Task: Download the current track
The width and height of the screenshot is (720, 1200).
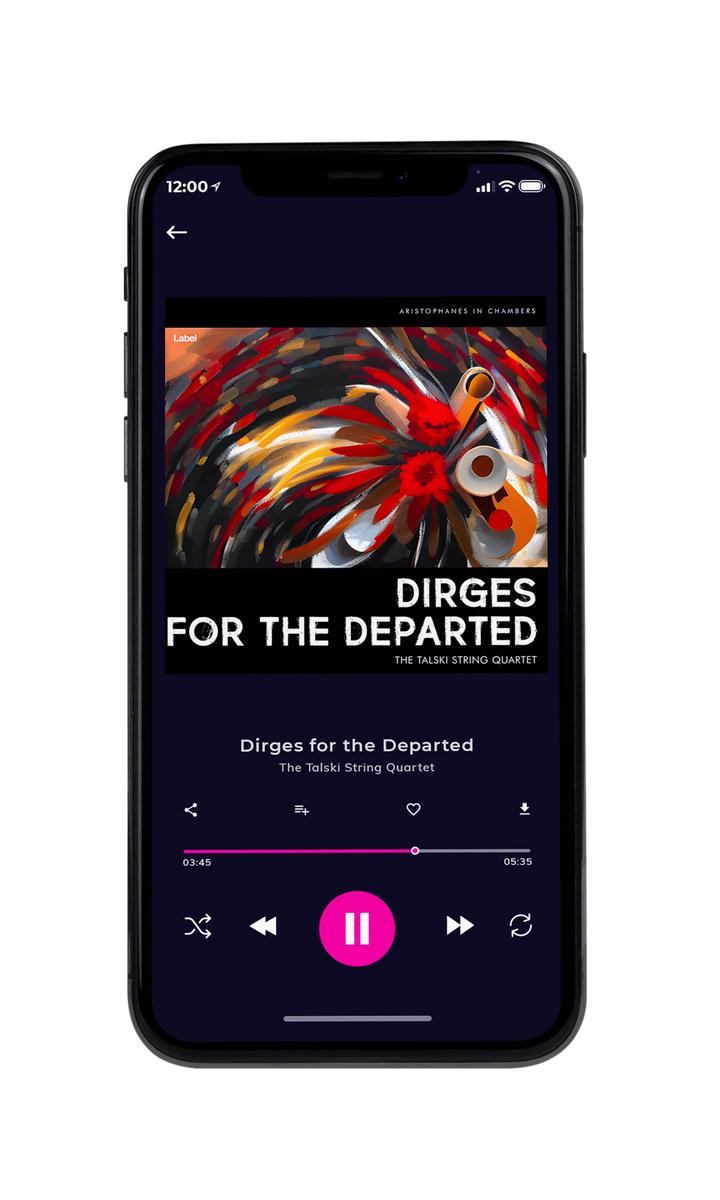Action: 524,809
